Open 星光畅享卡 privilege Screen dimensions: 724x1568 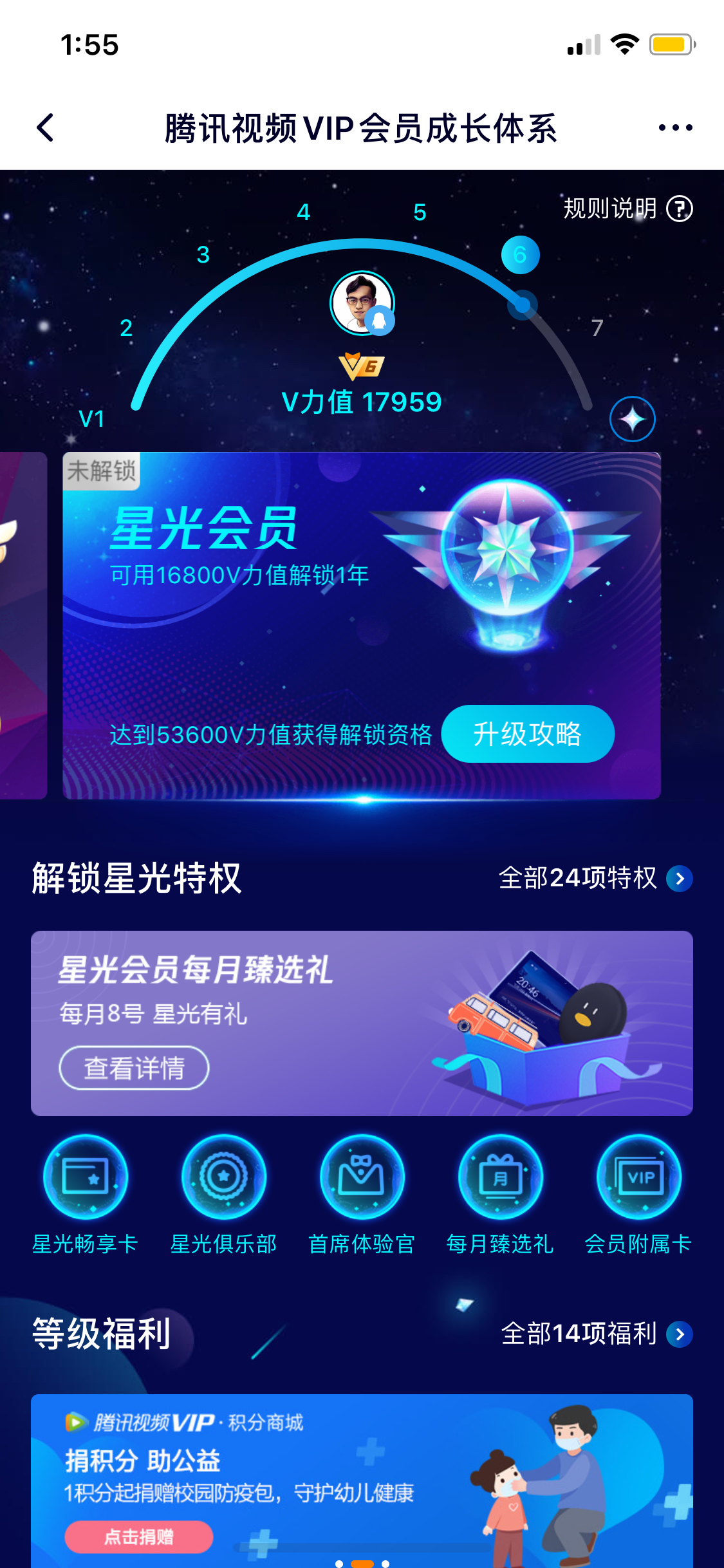(x=85, y=1195)
